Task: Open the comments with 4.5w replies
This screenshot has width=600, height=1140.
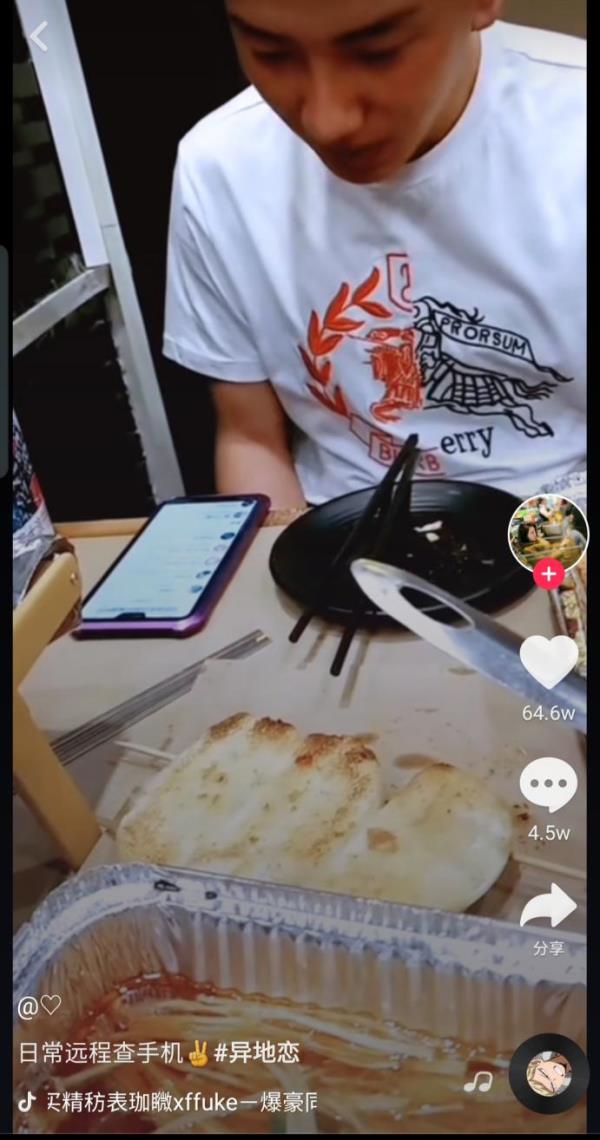Action: click(x=548, y=786)
